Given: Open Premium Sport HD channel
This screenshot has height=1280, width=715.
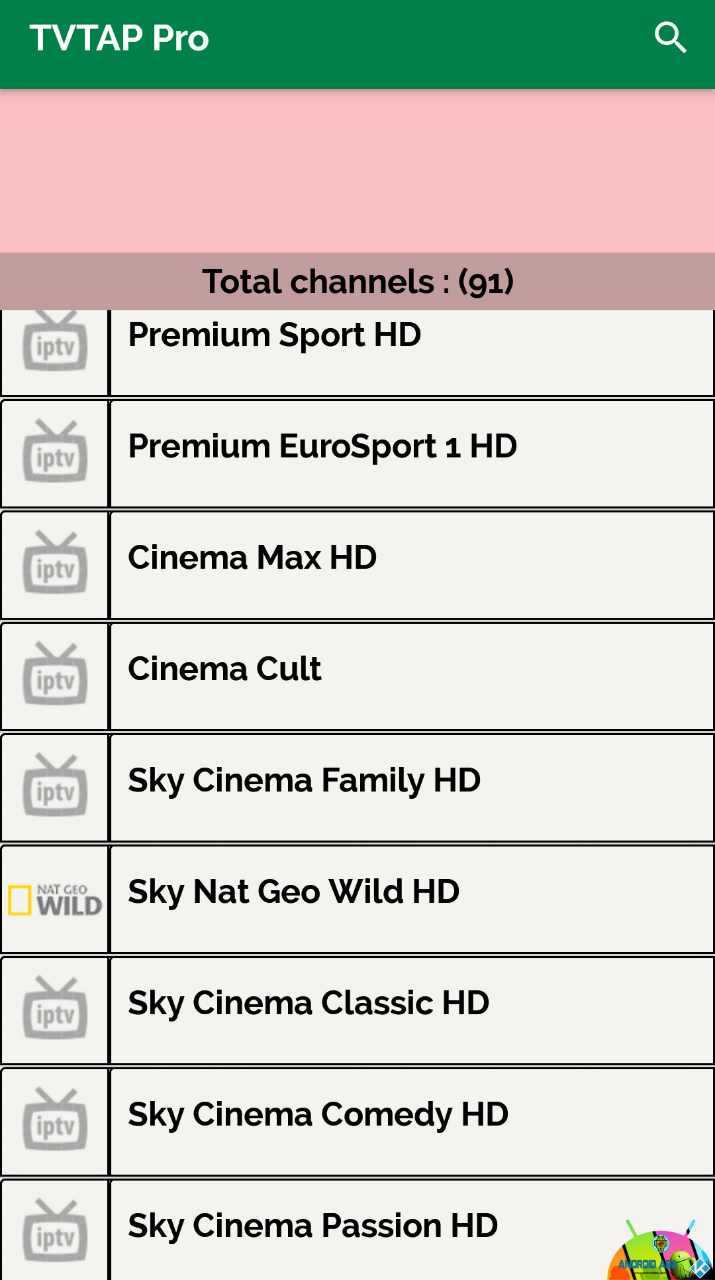Looking at the screenshot, I should tap(357, 353).
